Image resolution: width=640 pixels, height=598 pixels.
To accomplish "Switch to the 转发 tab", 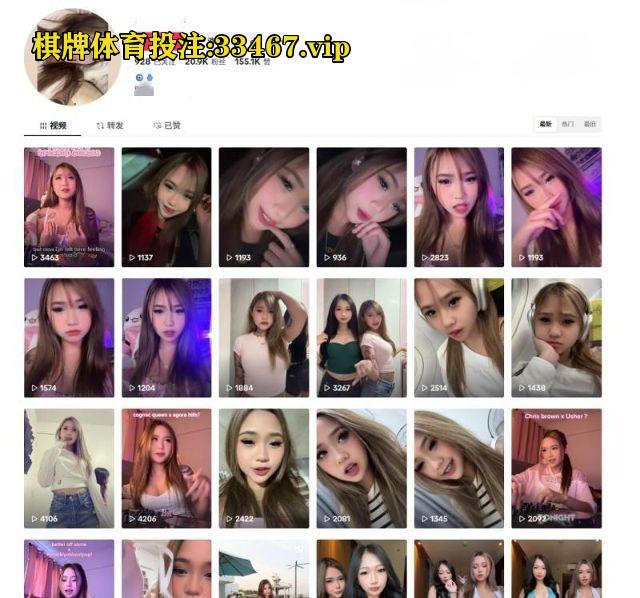I will (x=110, y=126).
